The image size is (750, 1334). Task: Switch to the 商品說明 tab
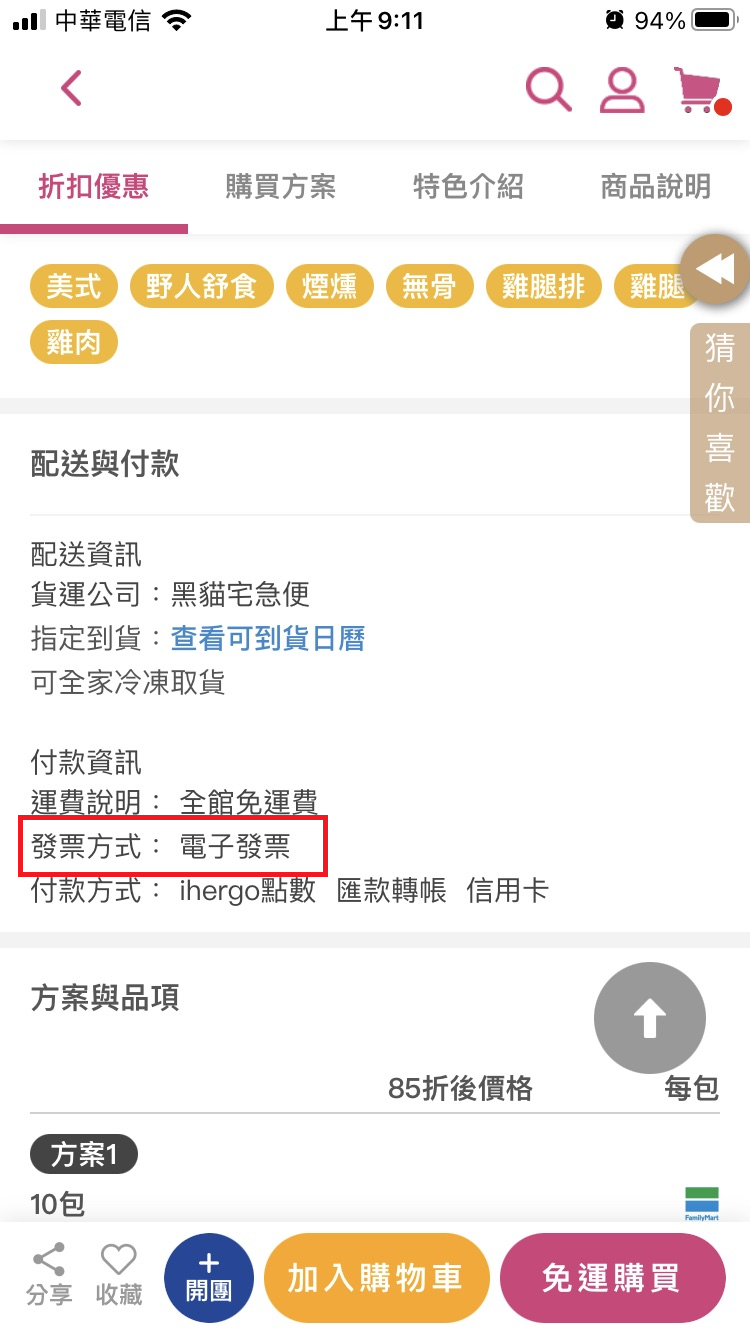pyautogui.click(x=655, y=186)
